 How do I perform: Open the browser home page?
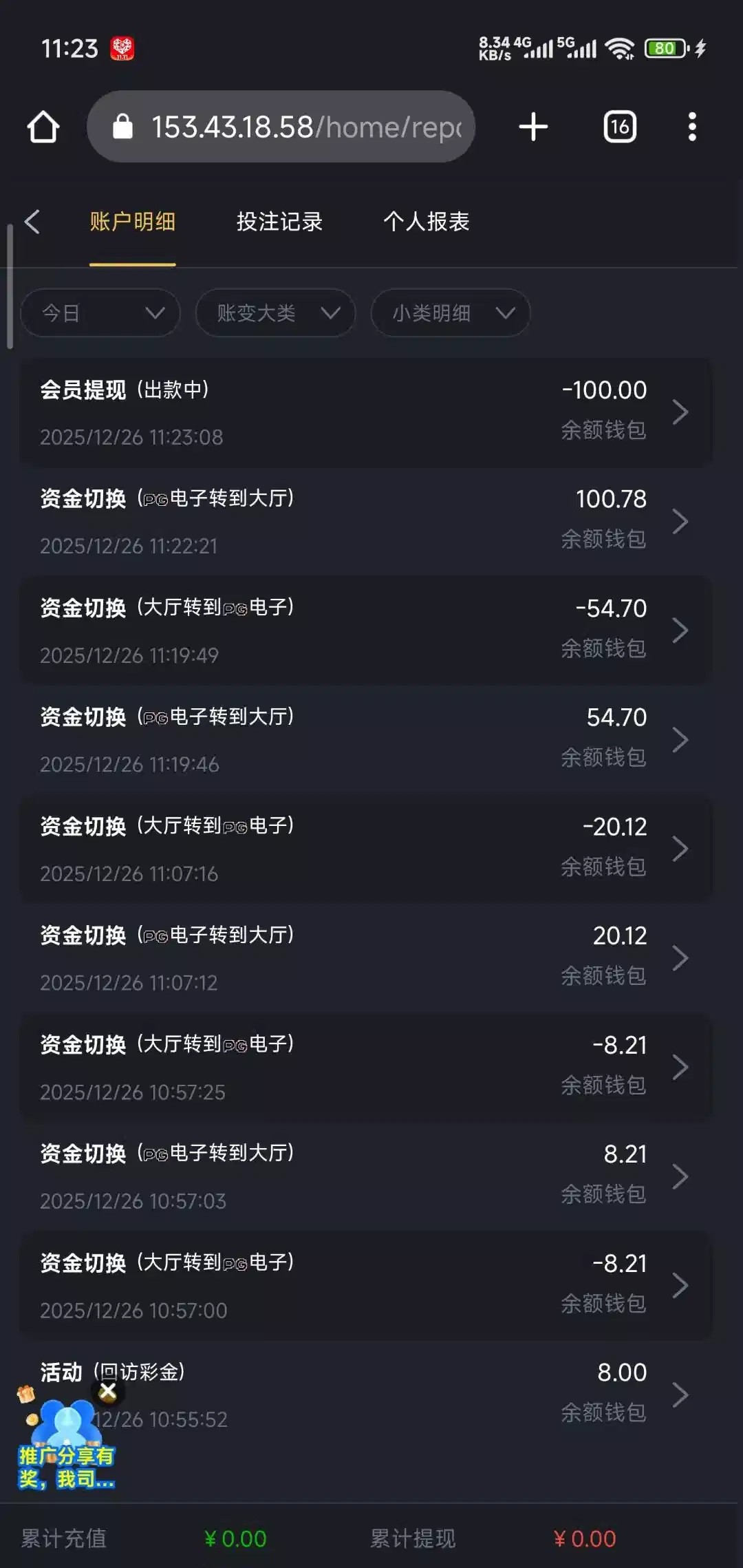[43, 127]
